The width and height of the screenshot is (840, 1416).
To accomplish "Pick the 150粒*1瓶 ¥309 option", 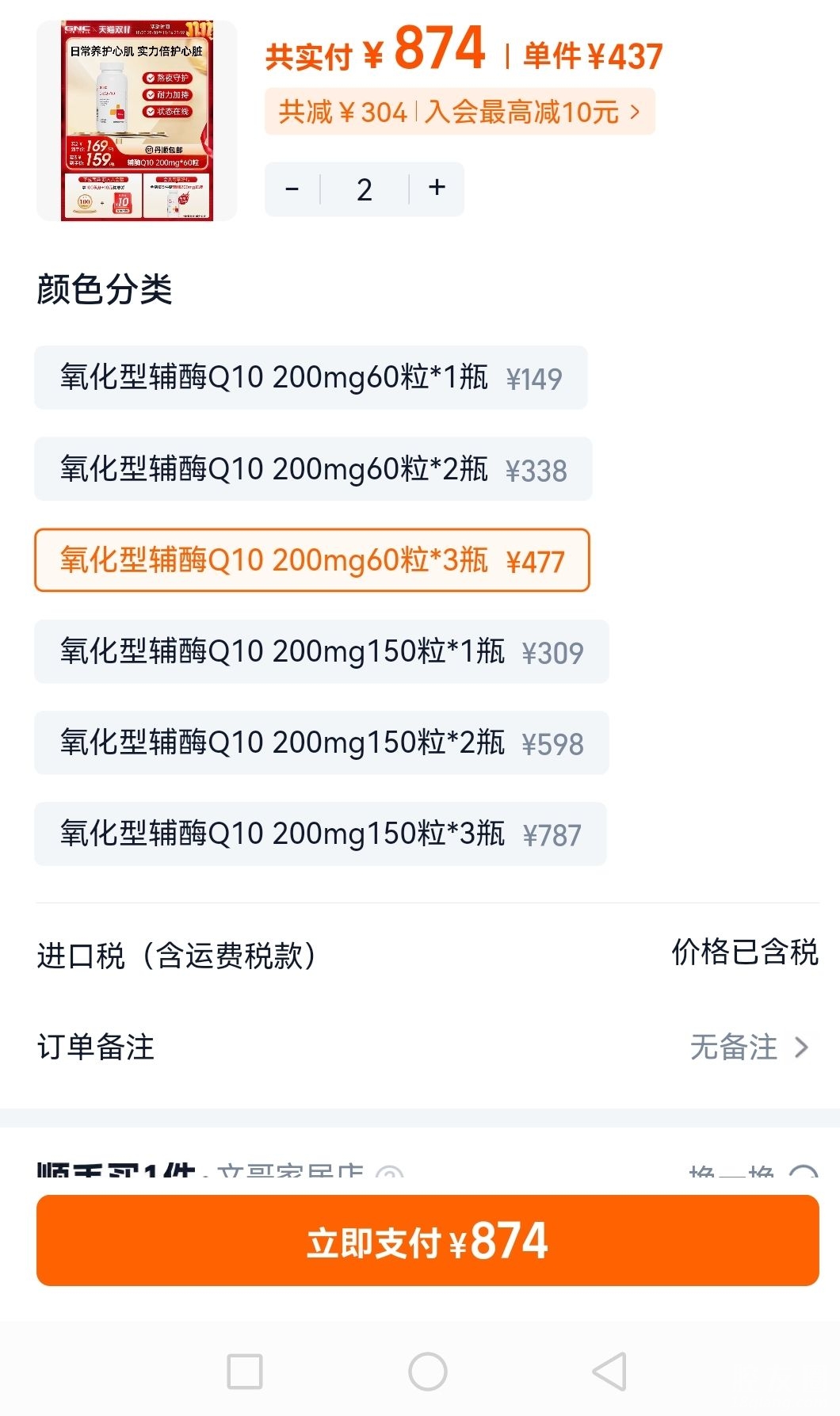I will click(x=321, y=651).
